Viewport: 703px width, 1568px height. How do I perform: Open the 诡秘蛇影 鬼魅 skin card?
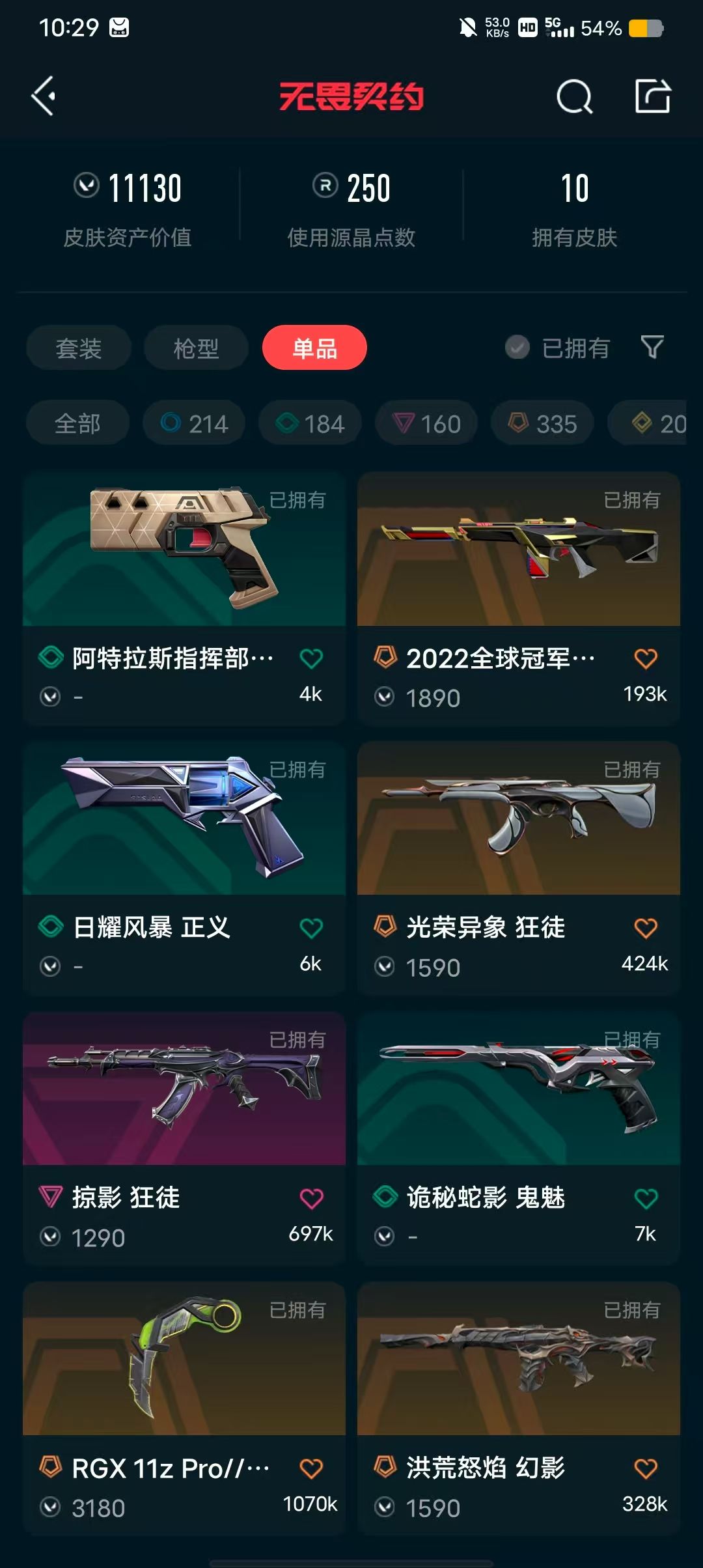point(519,1091)
